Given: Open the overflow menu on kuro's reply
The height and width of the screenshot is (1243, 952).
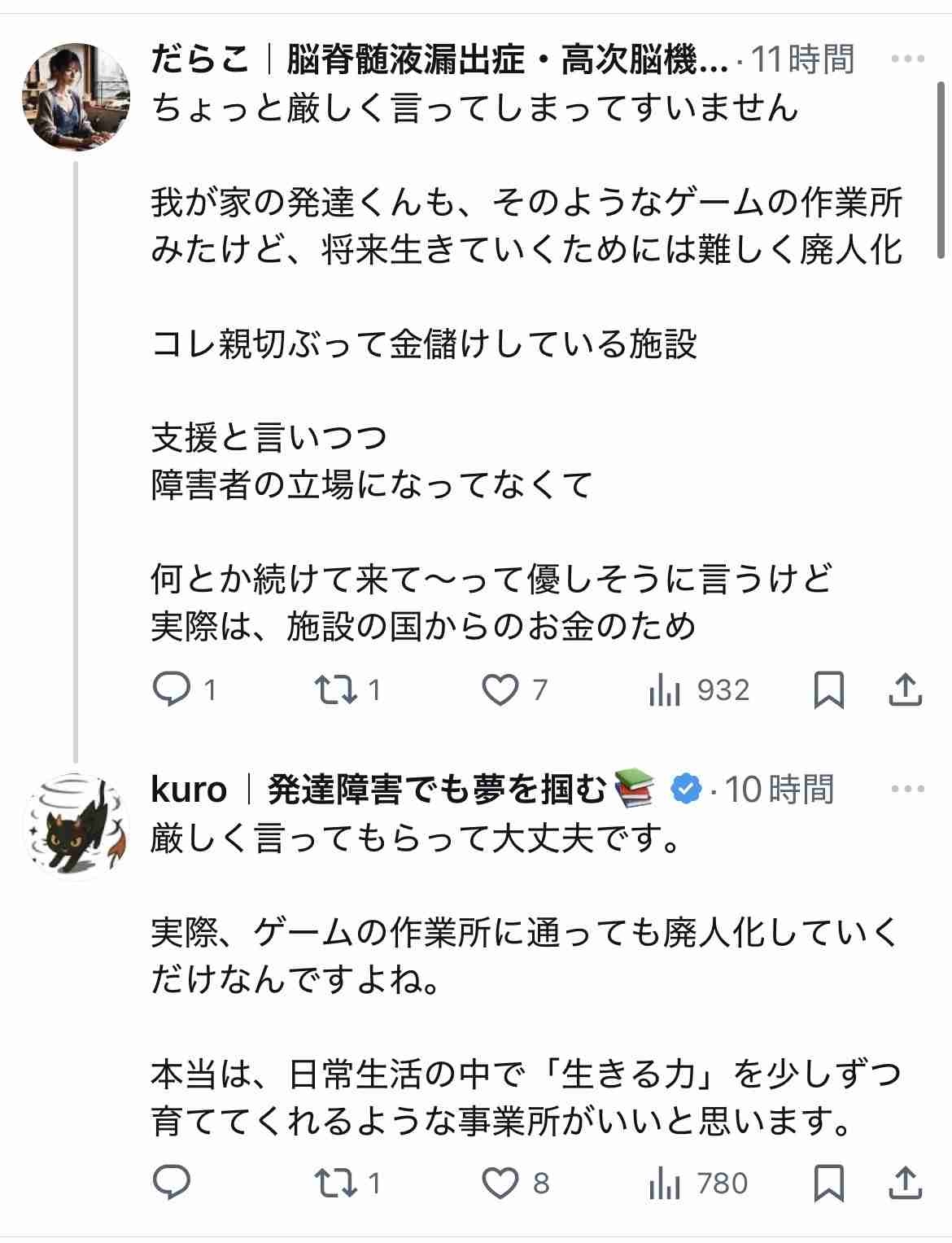Looking at the screenshot, I should point(908,789).
